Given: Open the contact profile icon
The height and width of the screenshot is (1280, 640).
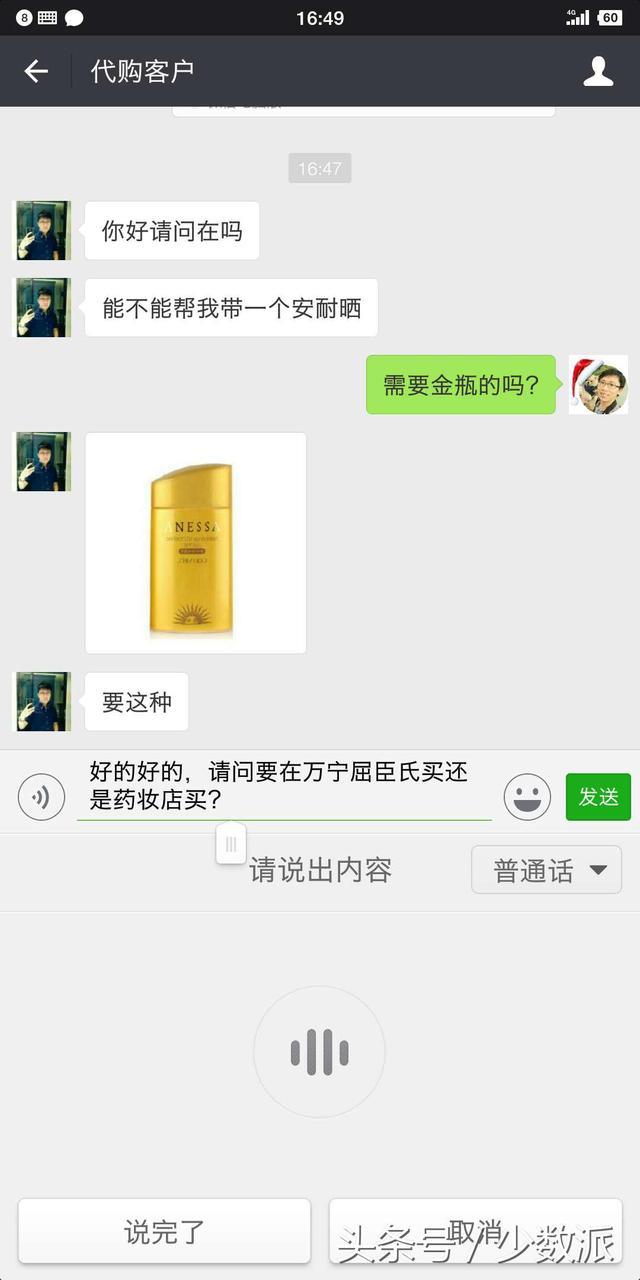Looking at the screenshot, I should (598, 71).
